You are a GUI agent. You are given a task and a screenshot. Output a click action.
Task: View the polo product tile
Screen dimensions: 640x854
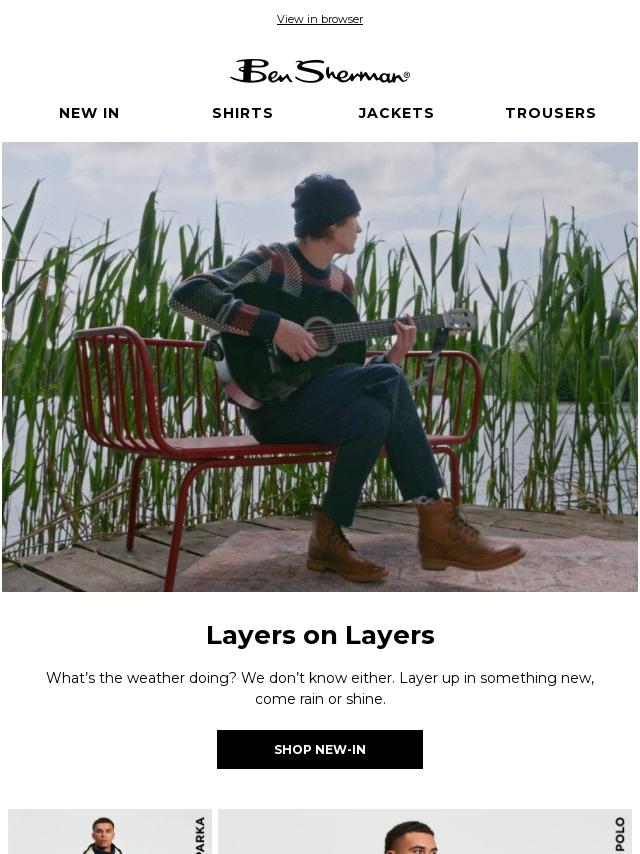click(425, 832)
